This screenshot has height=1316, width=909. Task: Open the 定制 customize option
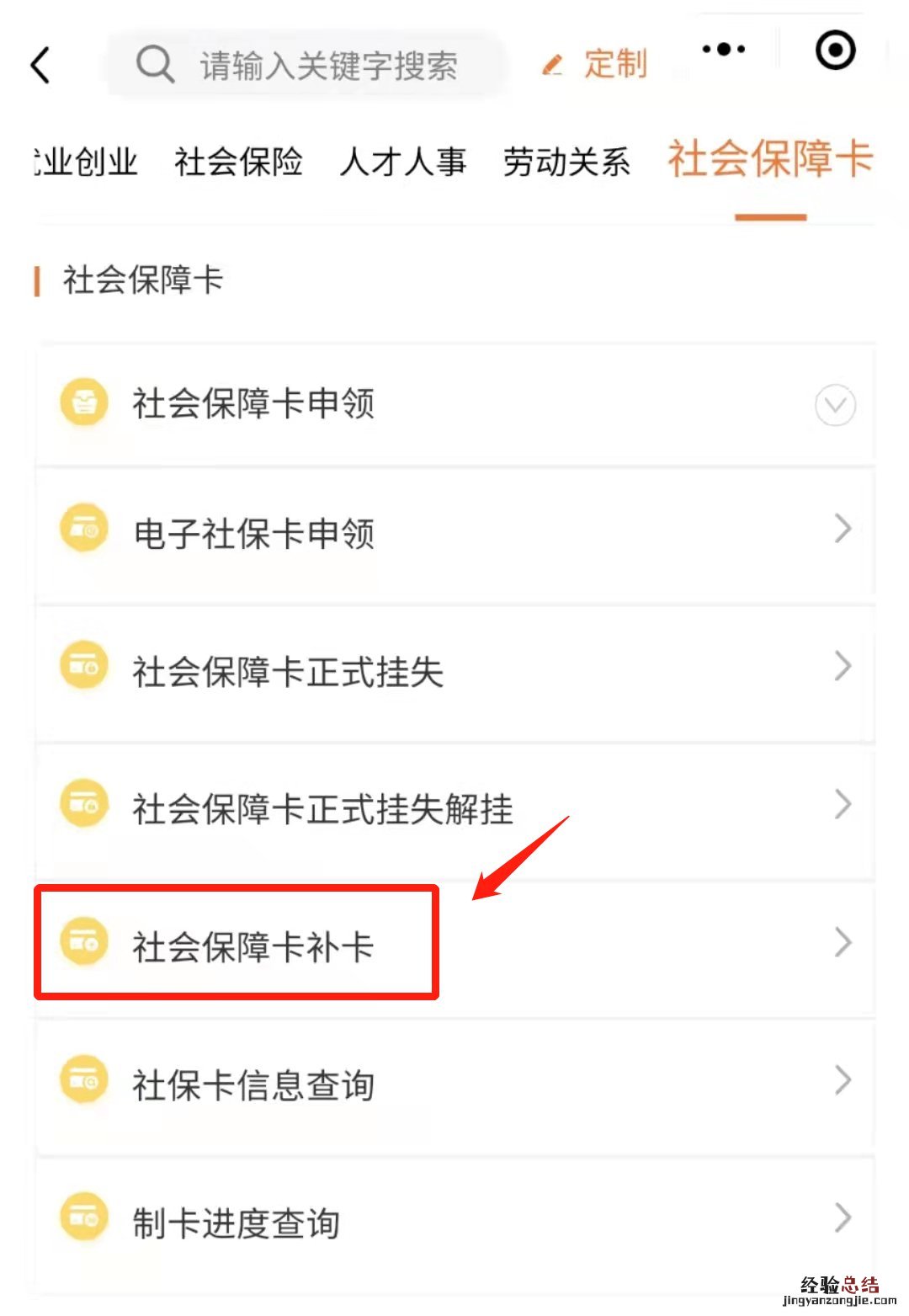click(x=597, y=65)
